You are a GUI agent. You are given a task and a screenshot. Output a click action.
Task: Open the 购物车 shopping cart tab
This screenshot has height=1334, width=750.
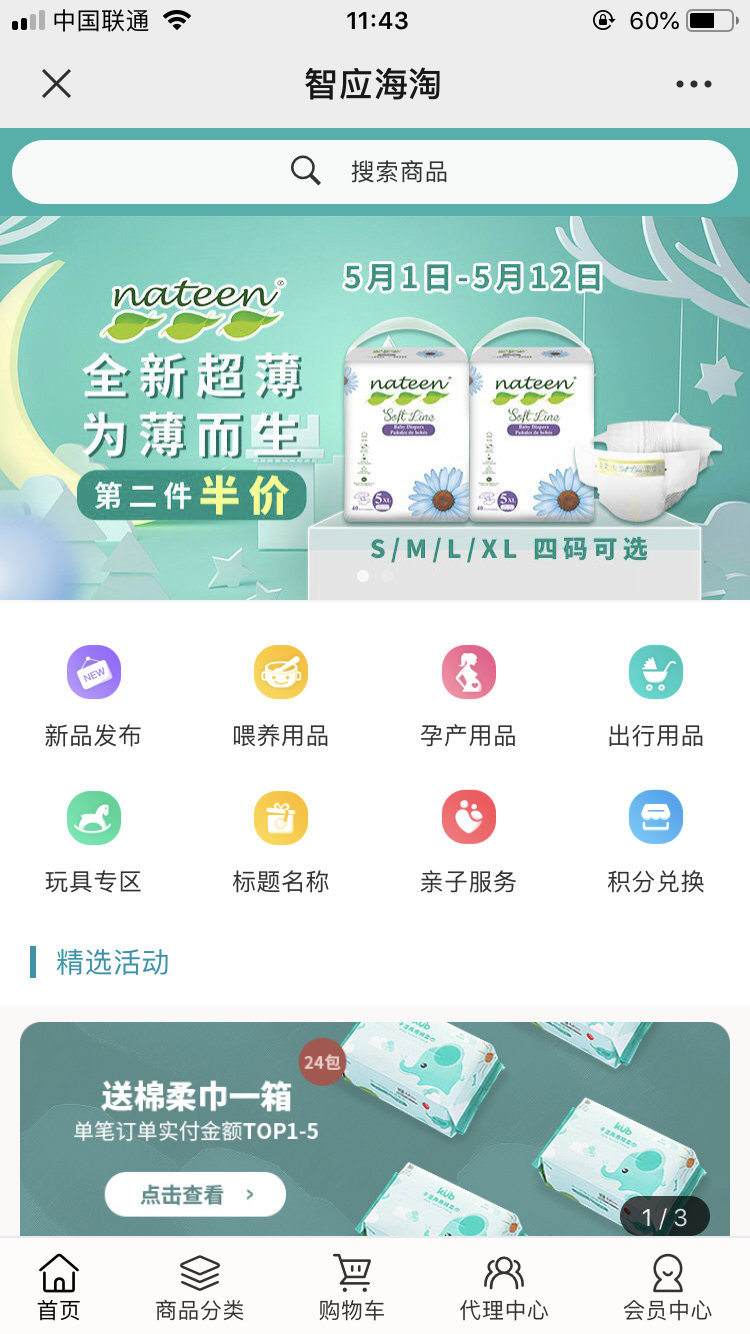(351, 1287)
